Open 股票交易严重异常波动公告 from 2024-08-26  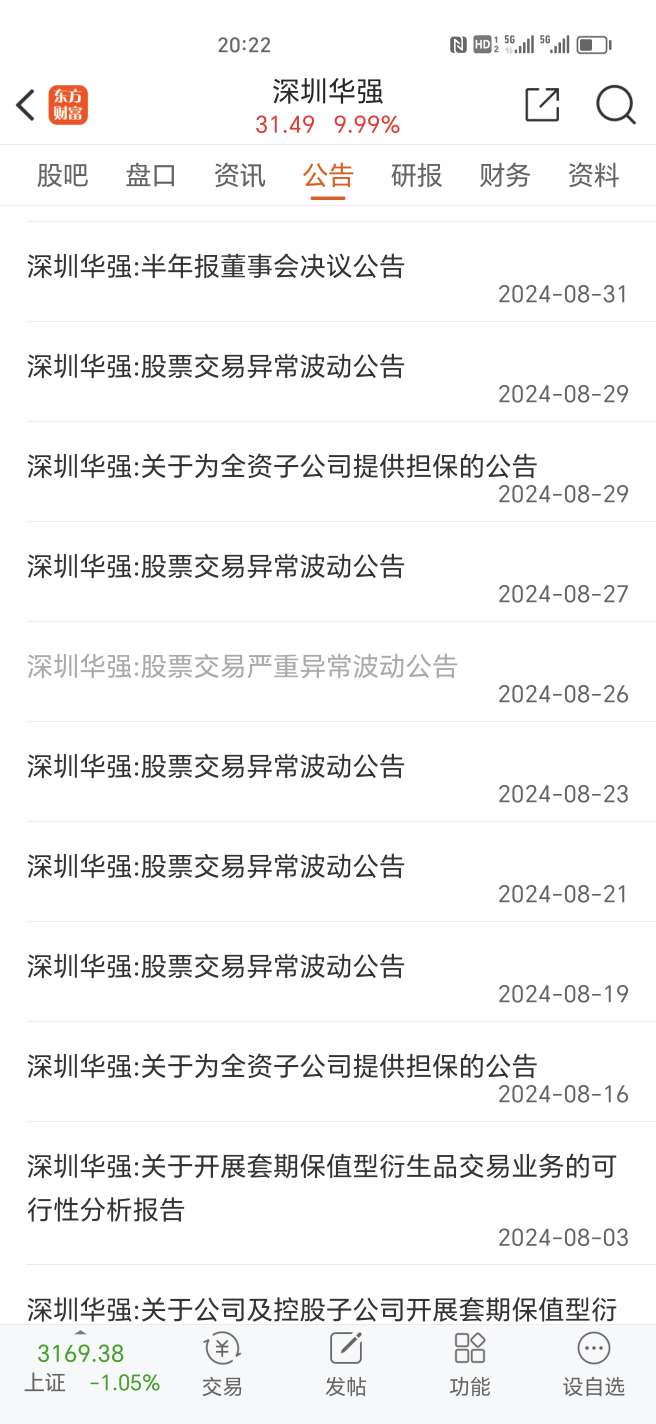[x=242, y=667]
